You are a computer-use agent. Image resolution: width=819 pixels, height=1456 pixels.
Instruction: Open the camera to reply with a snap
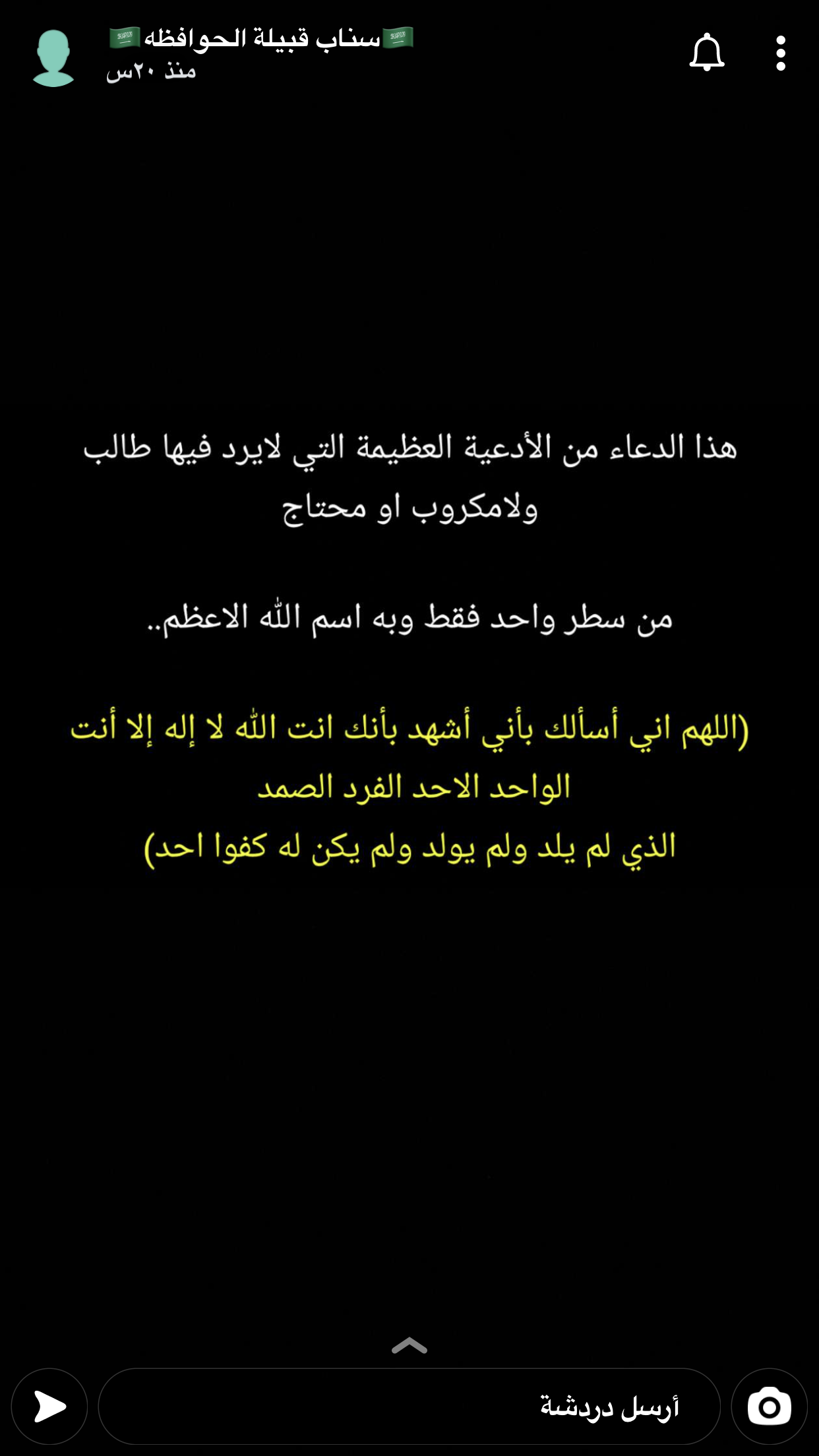tap(769, 1407)
